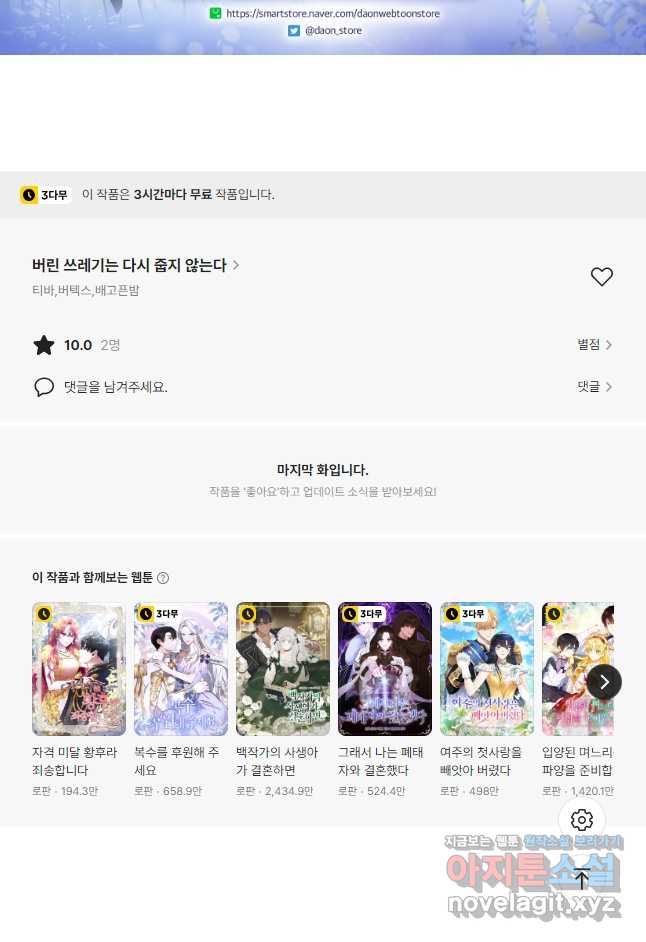This screenshot has height=942, width=646.
Task: Open the 별점 rating option
Action: pos(594,345)
